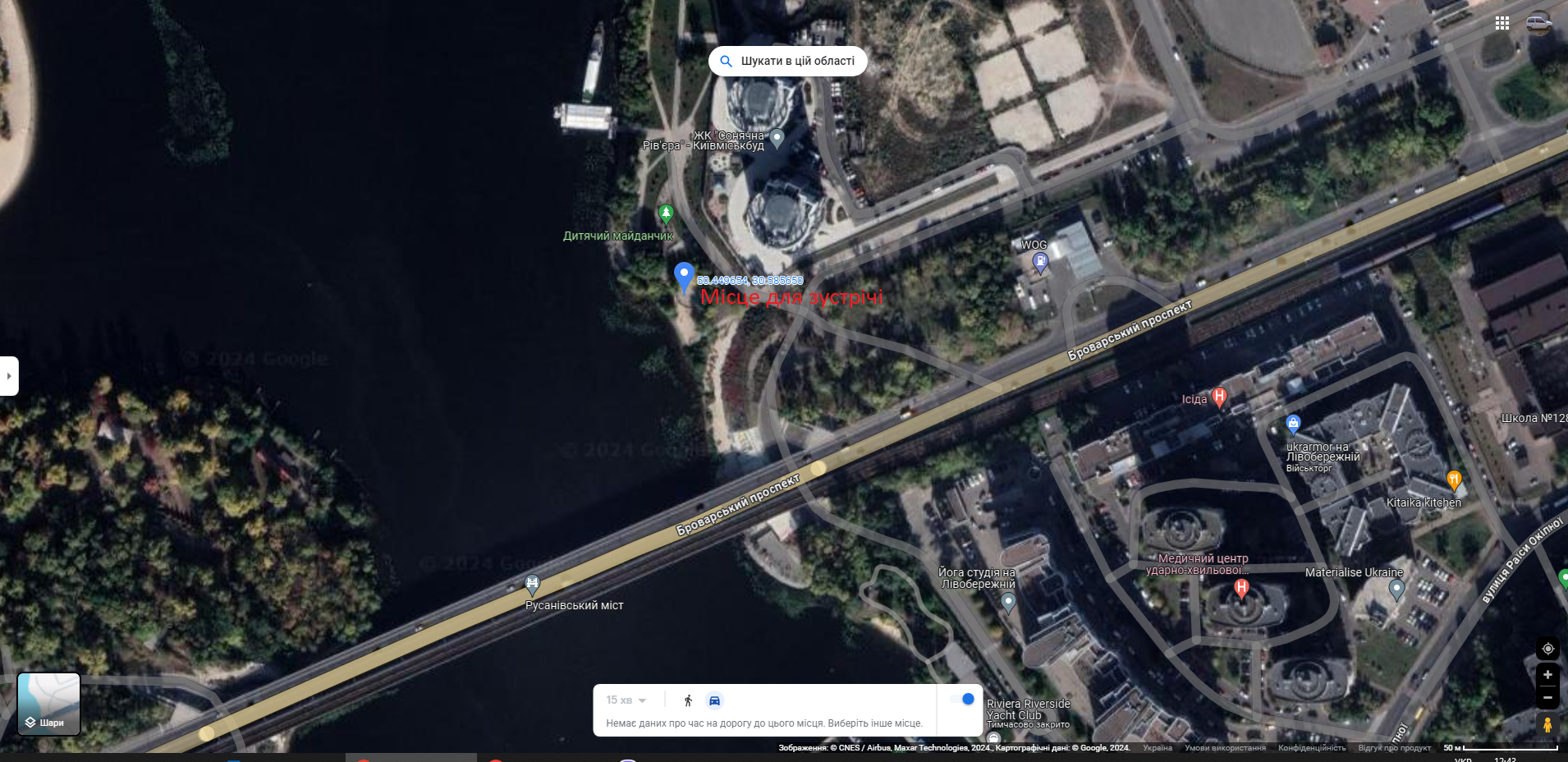
Task: Open the 'Умови використання' link
Action: point(1225,748)
